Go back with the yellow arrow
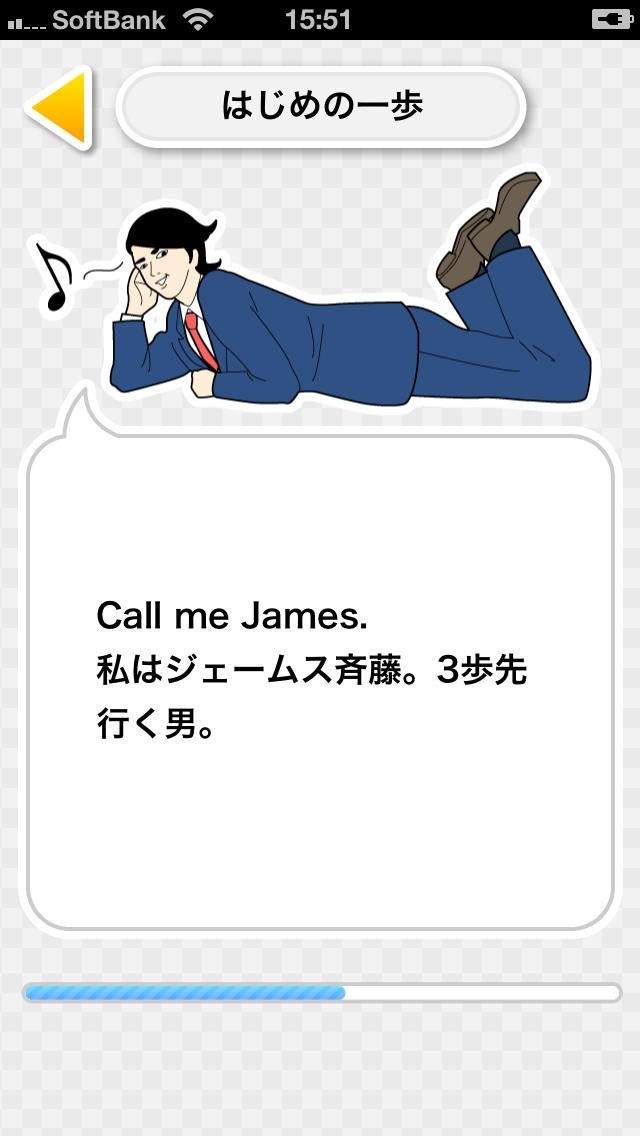This screenshot has width=640, height=1136. (62, 108)
